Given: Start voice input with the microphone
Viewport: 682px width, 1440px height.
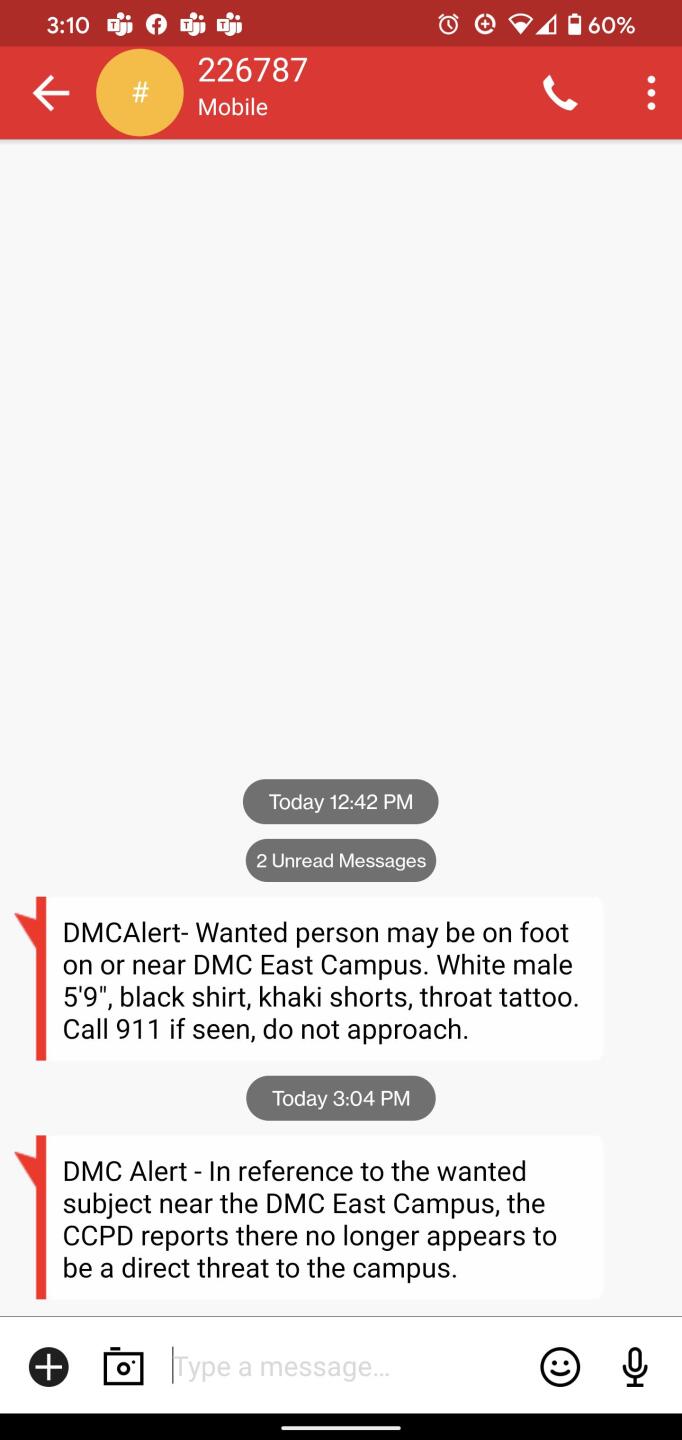Looking at the screenshot, I should [x=635, y=1366].
